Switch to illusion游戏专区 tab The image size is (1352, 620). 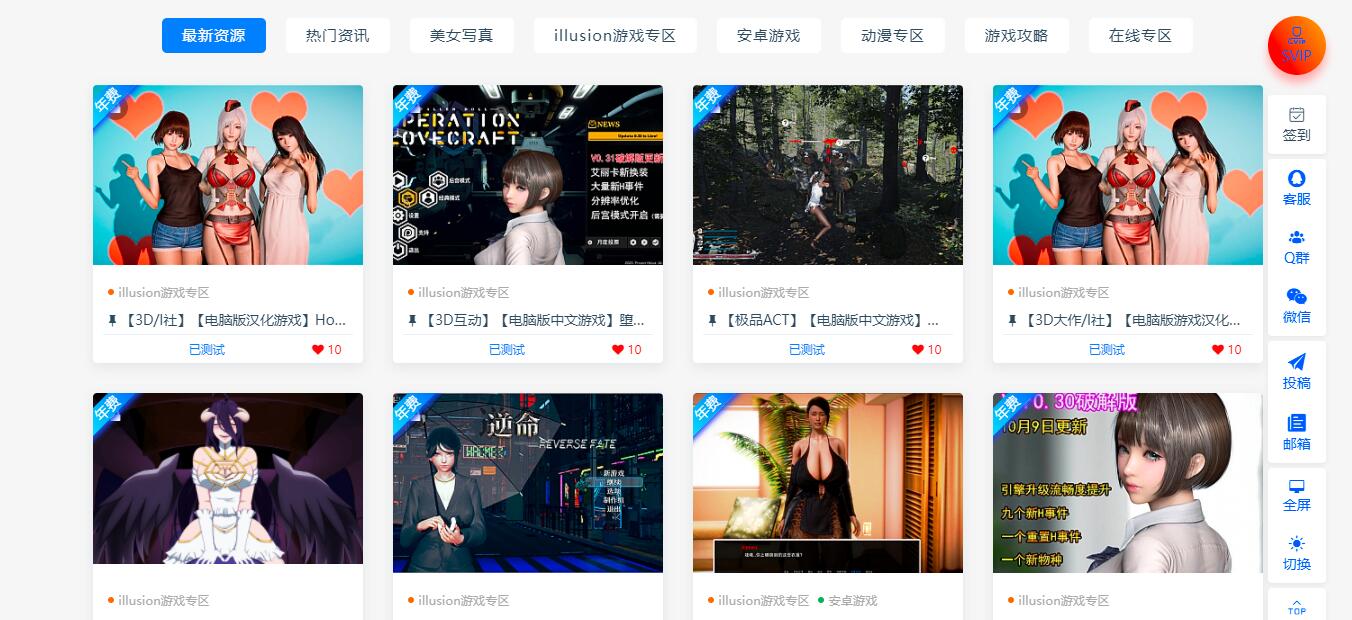[x=615, y=35]
